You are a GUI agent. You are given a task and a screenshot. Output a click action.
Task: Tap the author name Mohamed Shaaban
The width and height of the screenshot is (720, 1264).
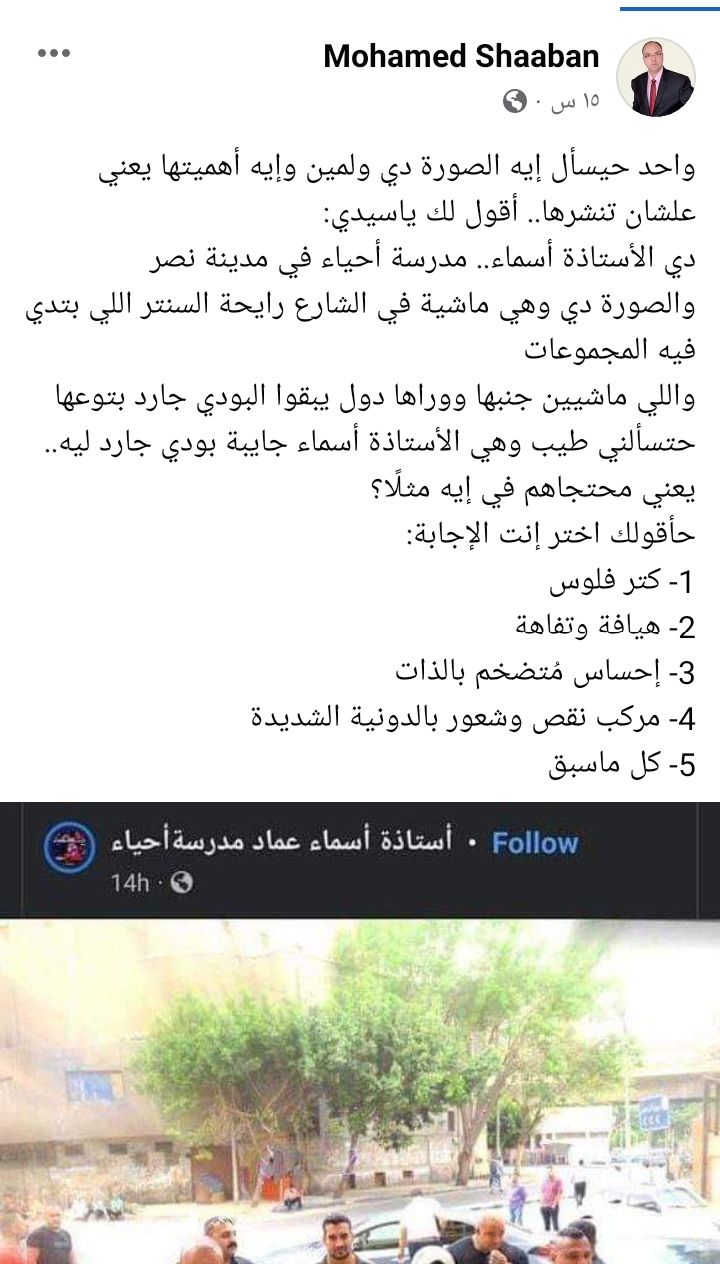click(461, 56)
